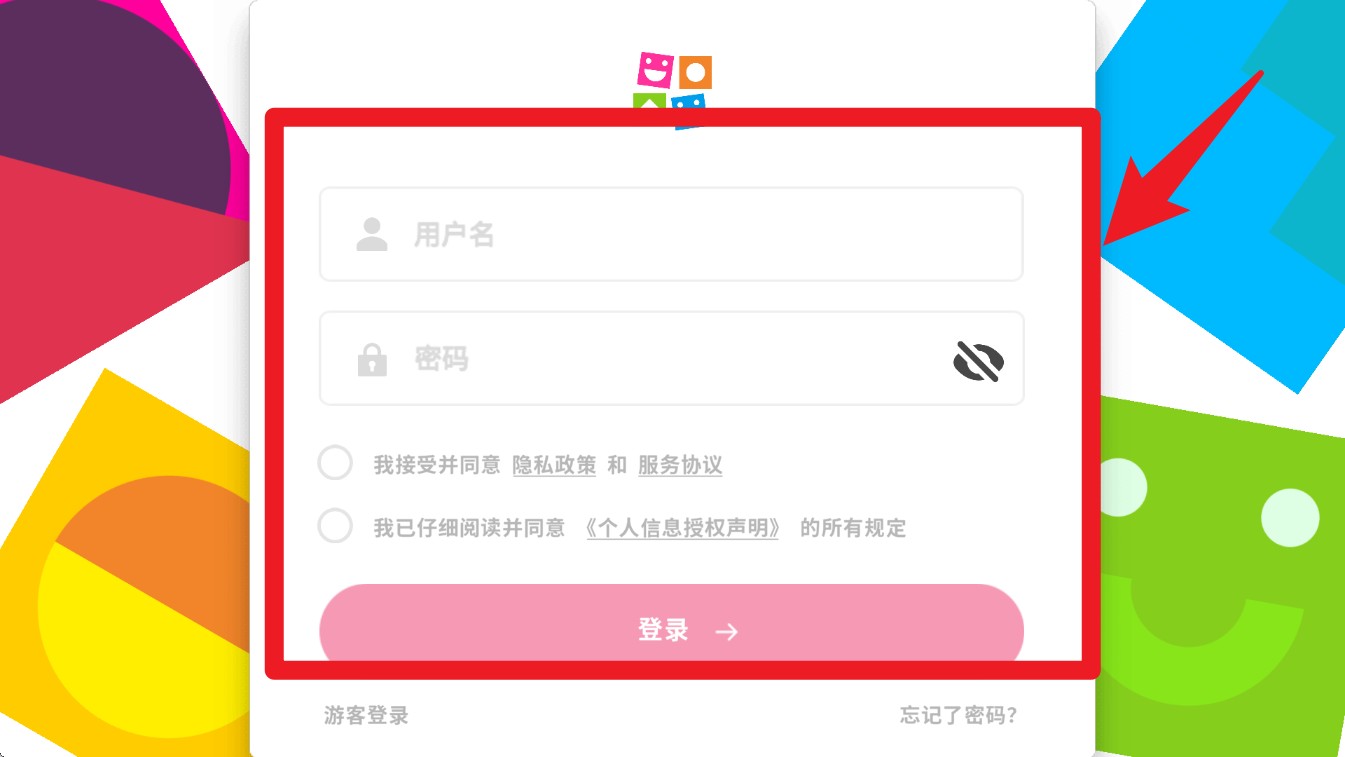
Task: Open the 隐私政策 link
Action: coord(554,465)
